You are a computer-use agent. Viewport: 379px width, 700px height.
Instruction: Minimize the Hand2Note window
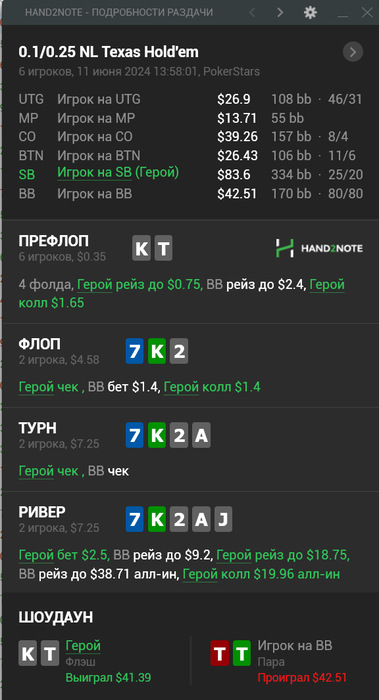click(x=342, y=13)
